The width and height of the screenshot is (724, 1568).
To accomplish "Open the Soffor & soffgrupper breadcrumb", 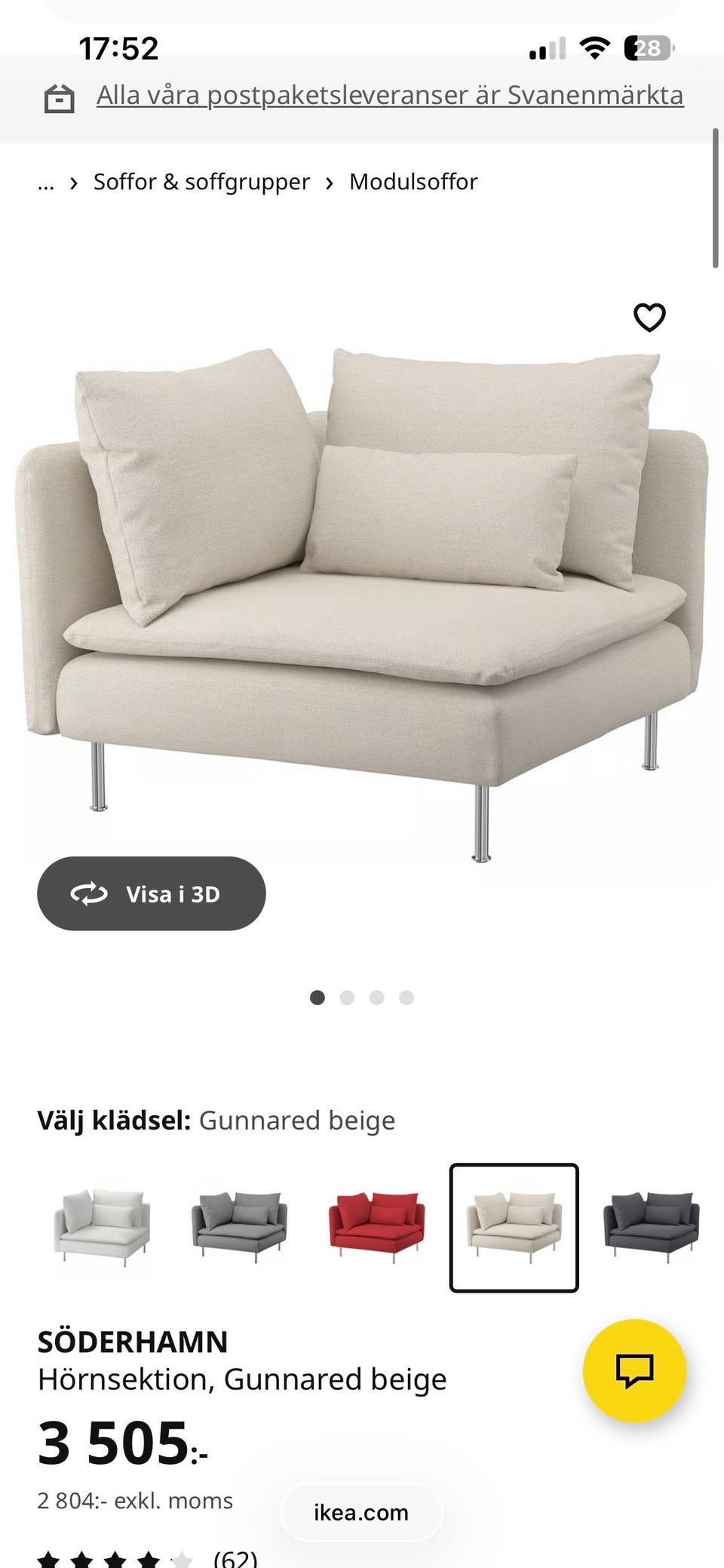I will click(x=201, y=181).
